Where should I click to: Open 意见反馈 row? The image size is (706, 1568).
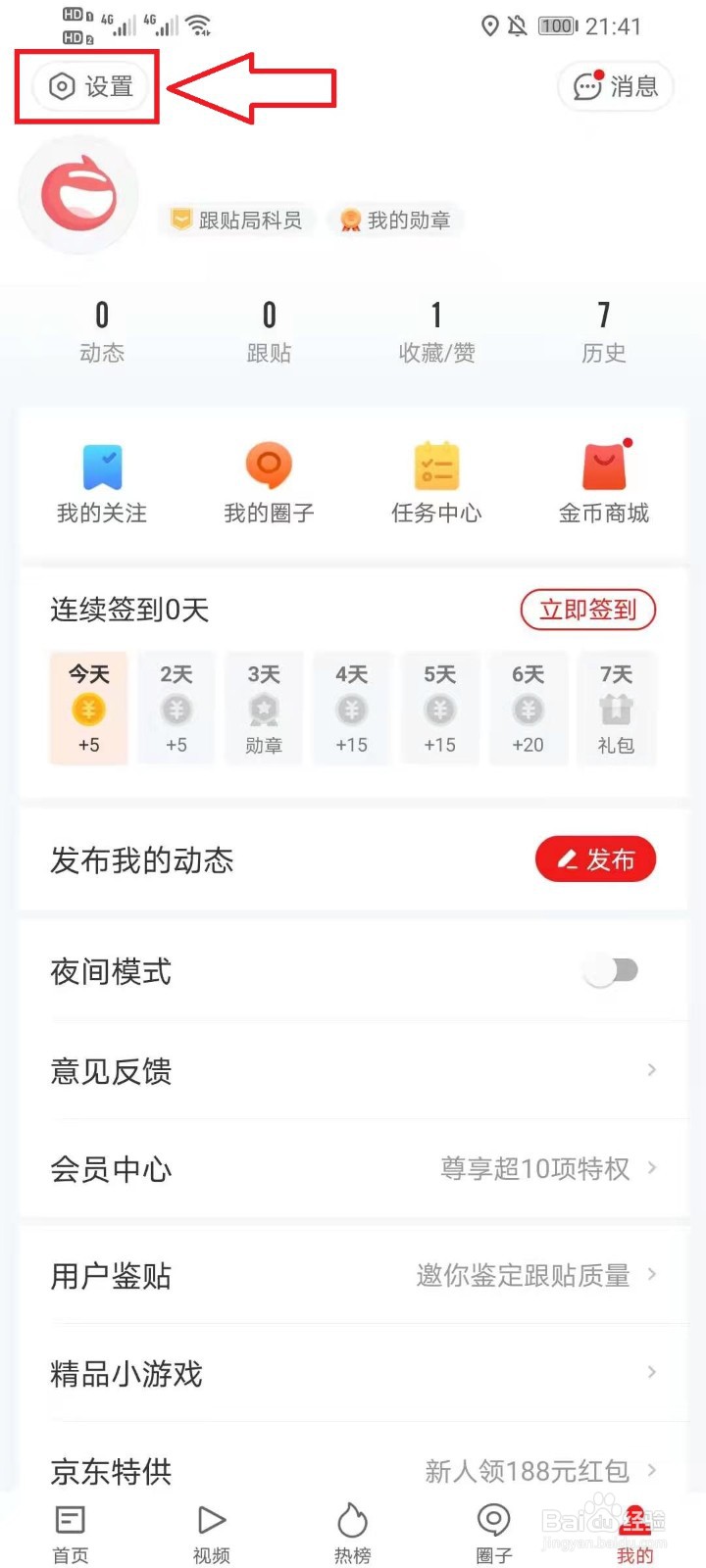[x=354, y=1070]
